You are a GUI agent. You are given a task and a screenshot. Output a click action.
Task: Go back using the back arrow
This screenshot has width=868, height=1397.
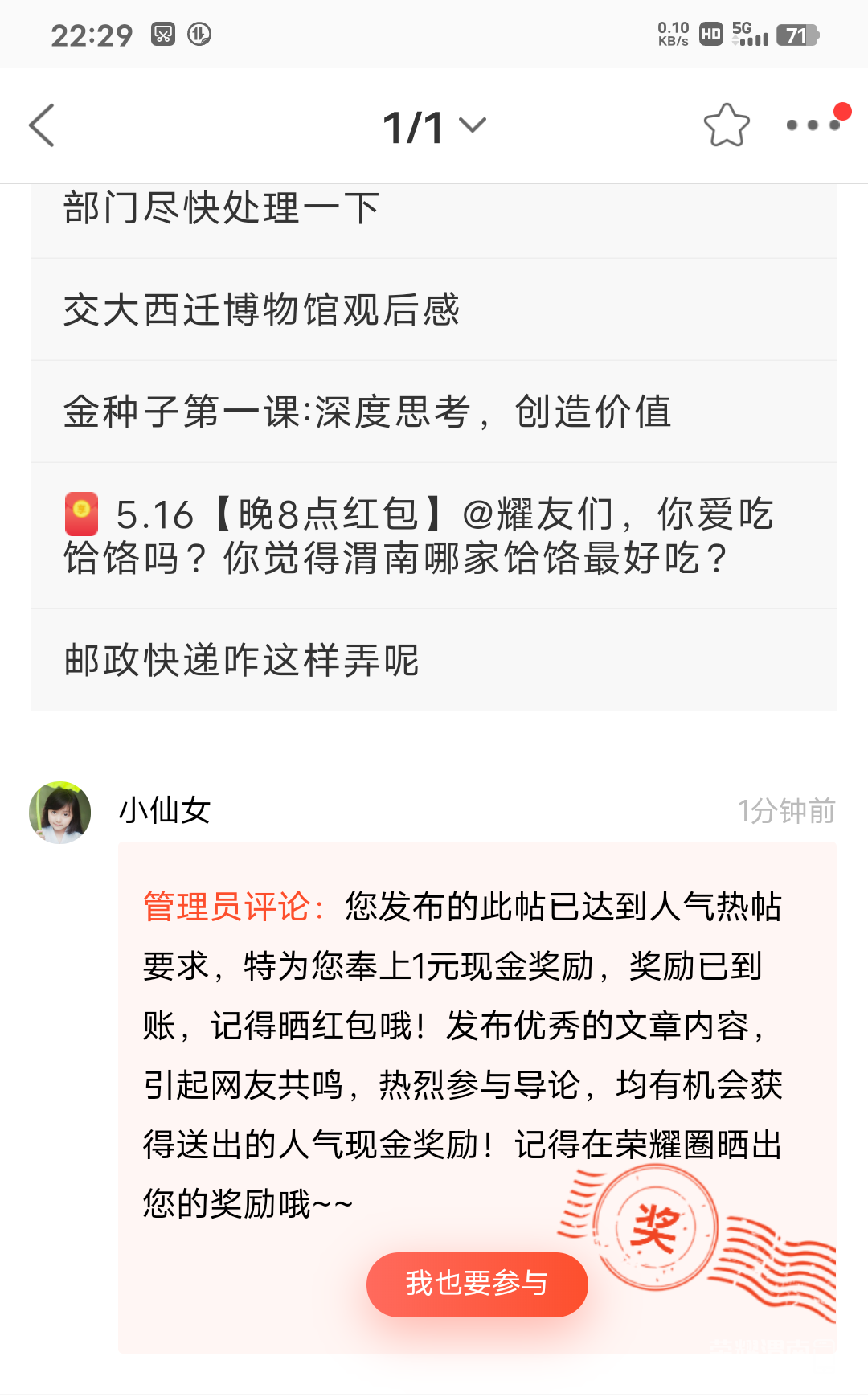(x=42, y=125)
